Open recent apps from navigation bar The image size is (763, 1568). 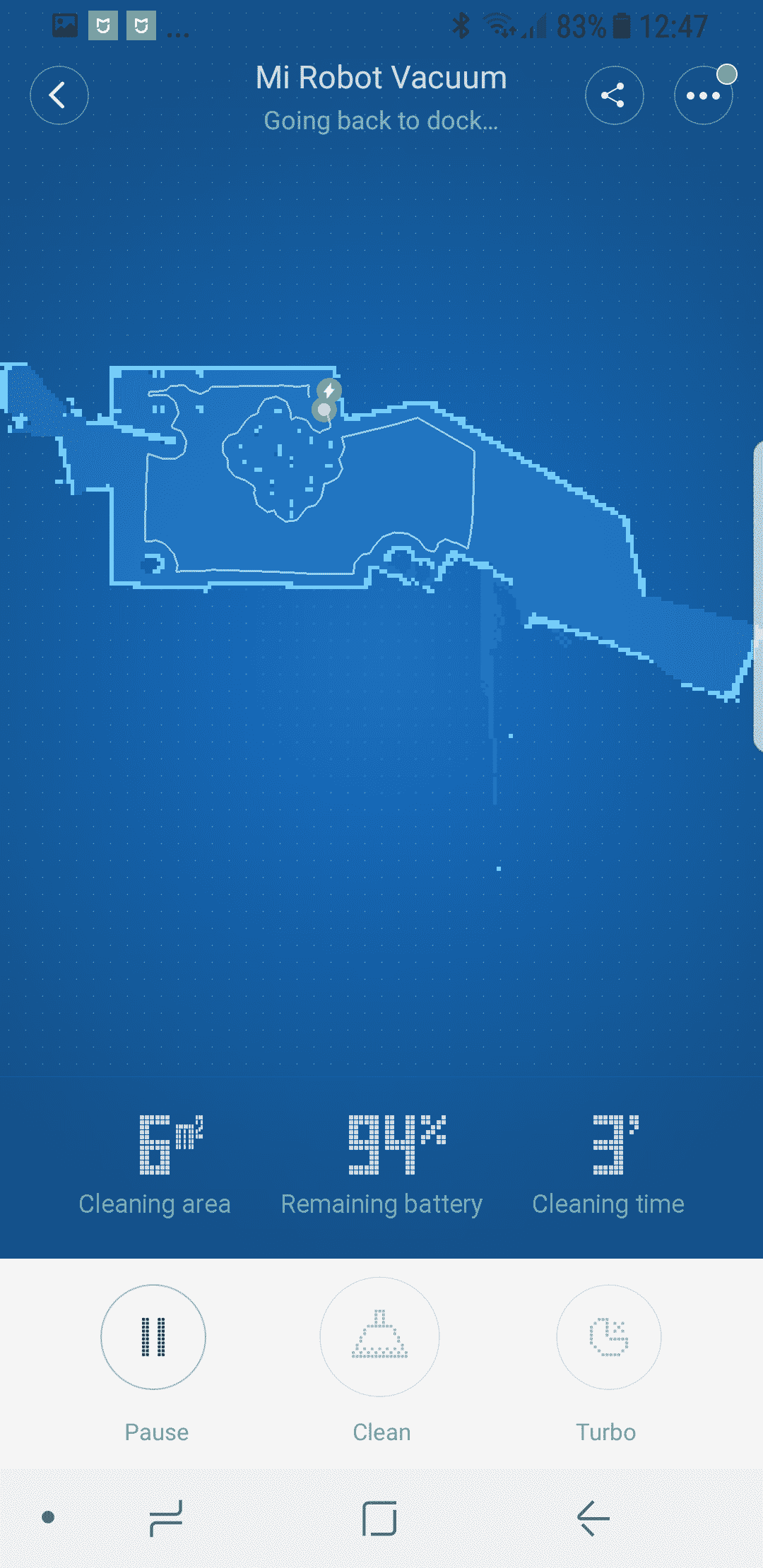(x=166, y=1518)
